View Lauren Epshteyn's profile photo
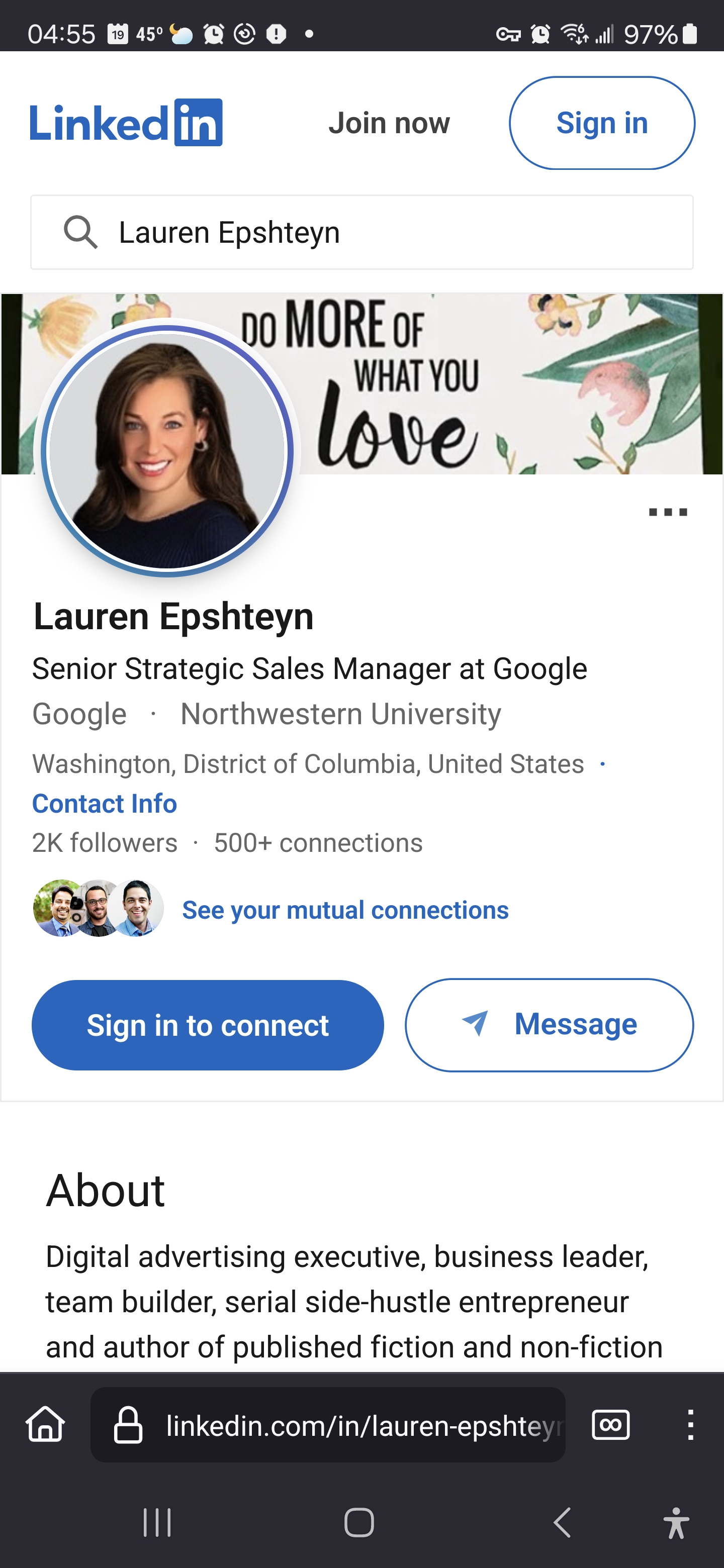Viewport: 724px width, 1568px height. pos(167,450)
